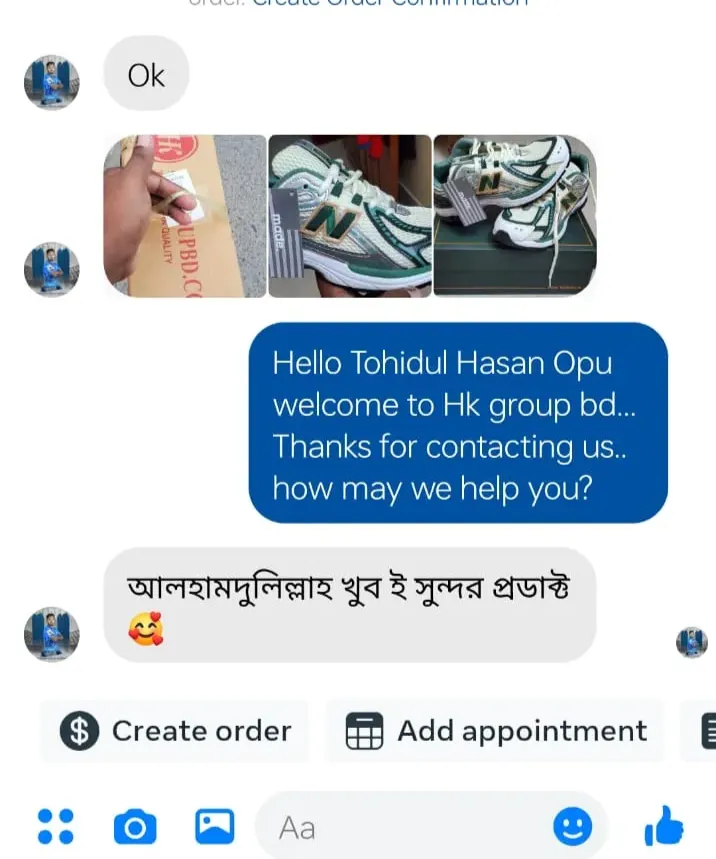Screen dimensions: 716x859
Task: Focus the Aa message input field
Action: [400, 827]
